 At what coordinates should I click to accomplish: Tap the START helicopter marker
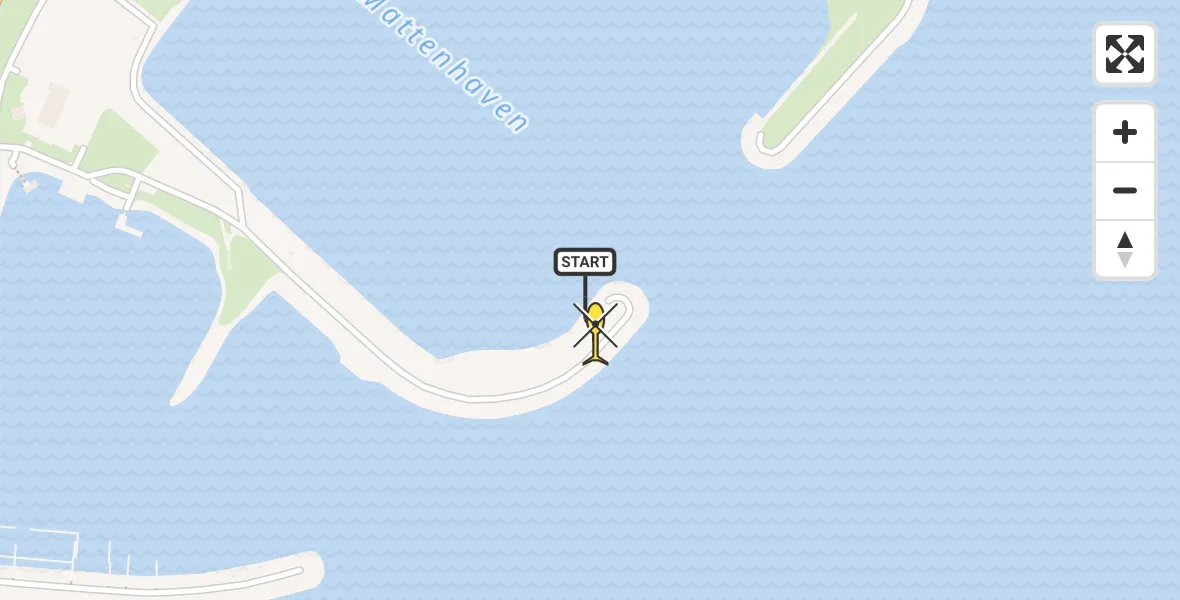coord(595,330)
